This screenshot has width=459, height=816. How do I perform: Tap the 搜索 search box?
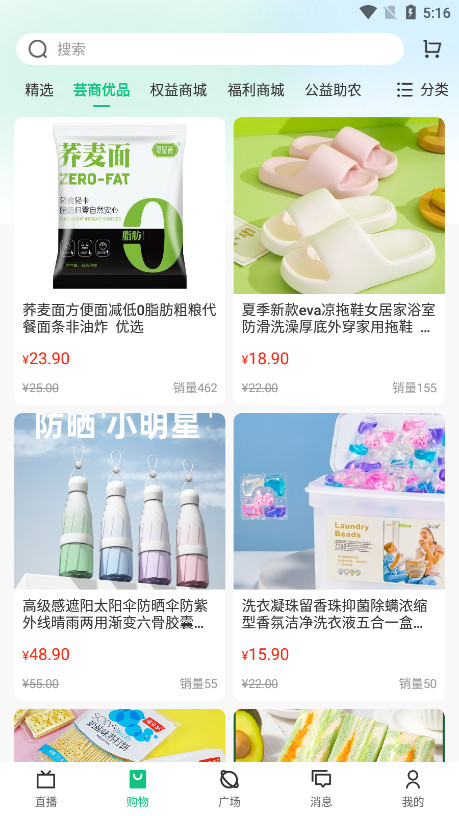(210, 49)
